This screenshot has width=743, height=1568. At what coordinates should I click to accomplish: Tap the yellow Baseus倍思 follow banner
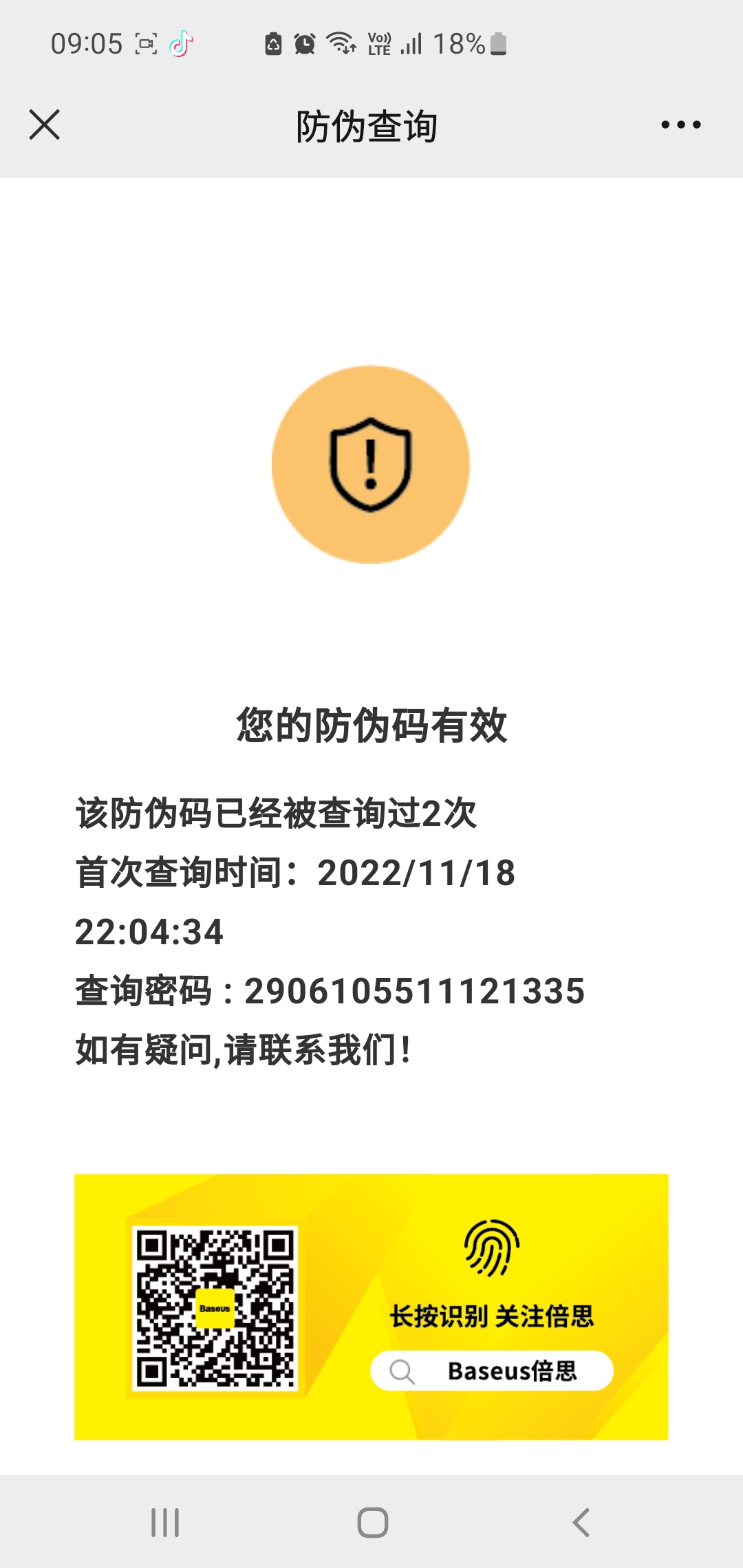tap(371, 1307)
